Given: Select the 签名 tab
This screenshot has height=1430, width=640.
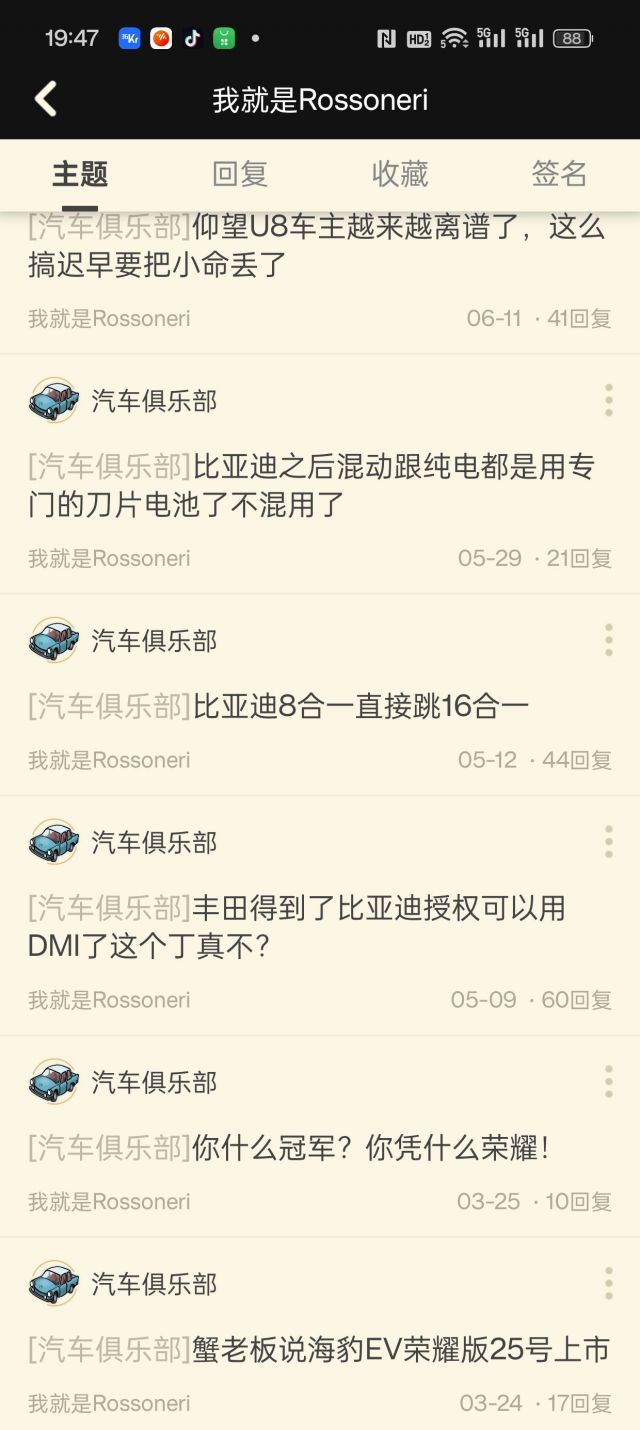Looking at the screenshot, I should (x=559, y=174).
